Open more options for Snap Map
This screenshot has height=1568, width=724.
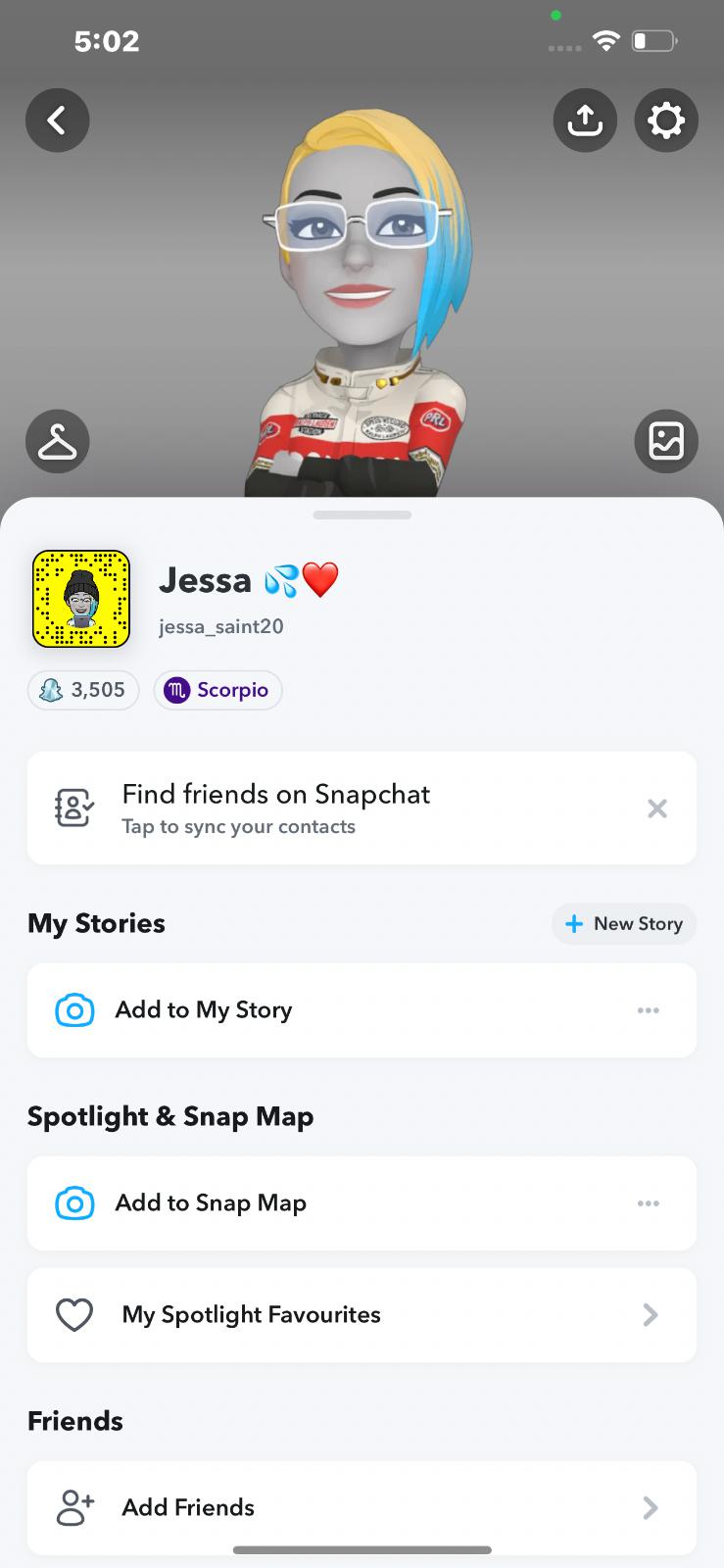[649, 1203]
